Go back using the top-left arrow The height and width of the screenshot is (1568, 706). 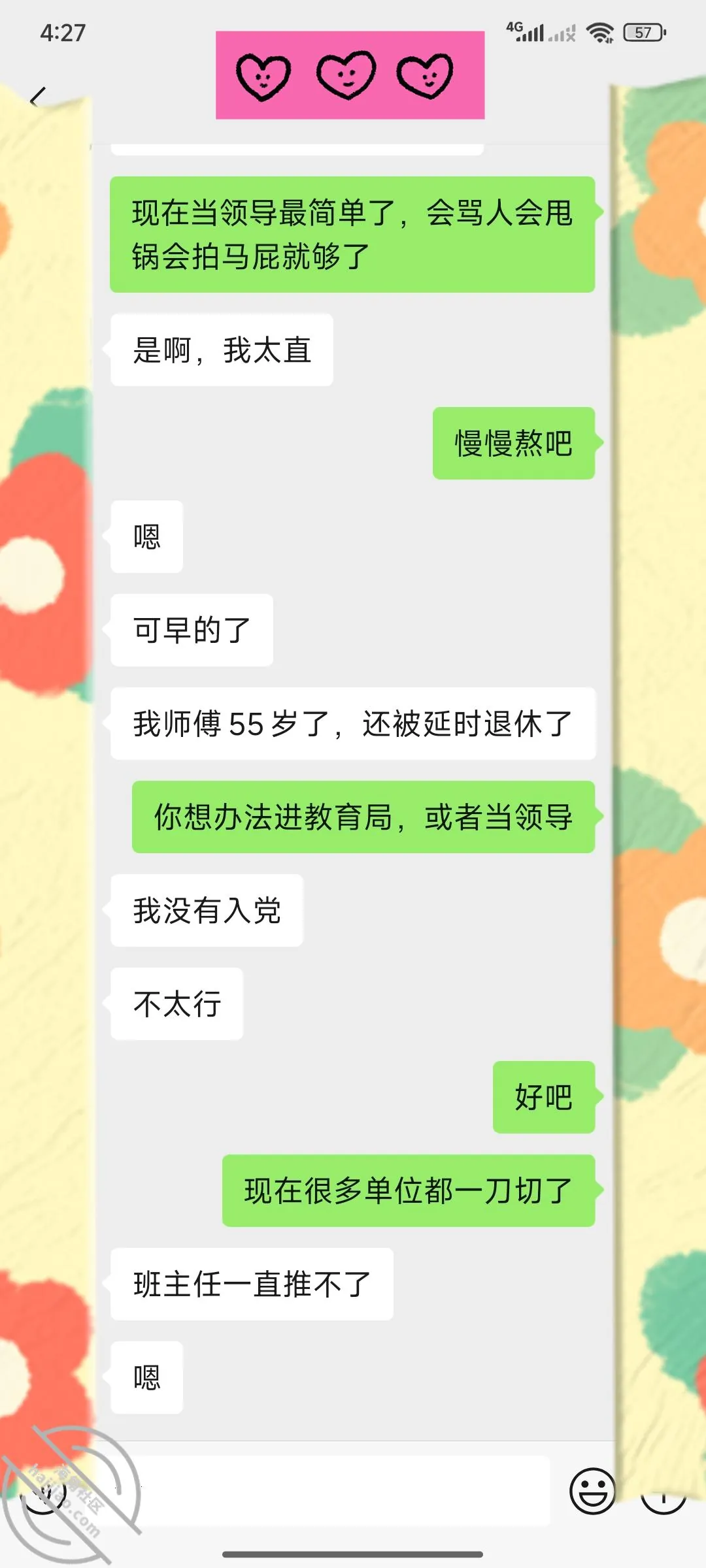[38, 98]
